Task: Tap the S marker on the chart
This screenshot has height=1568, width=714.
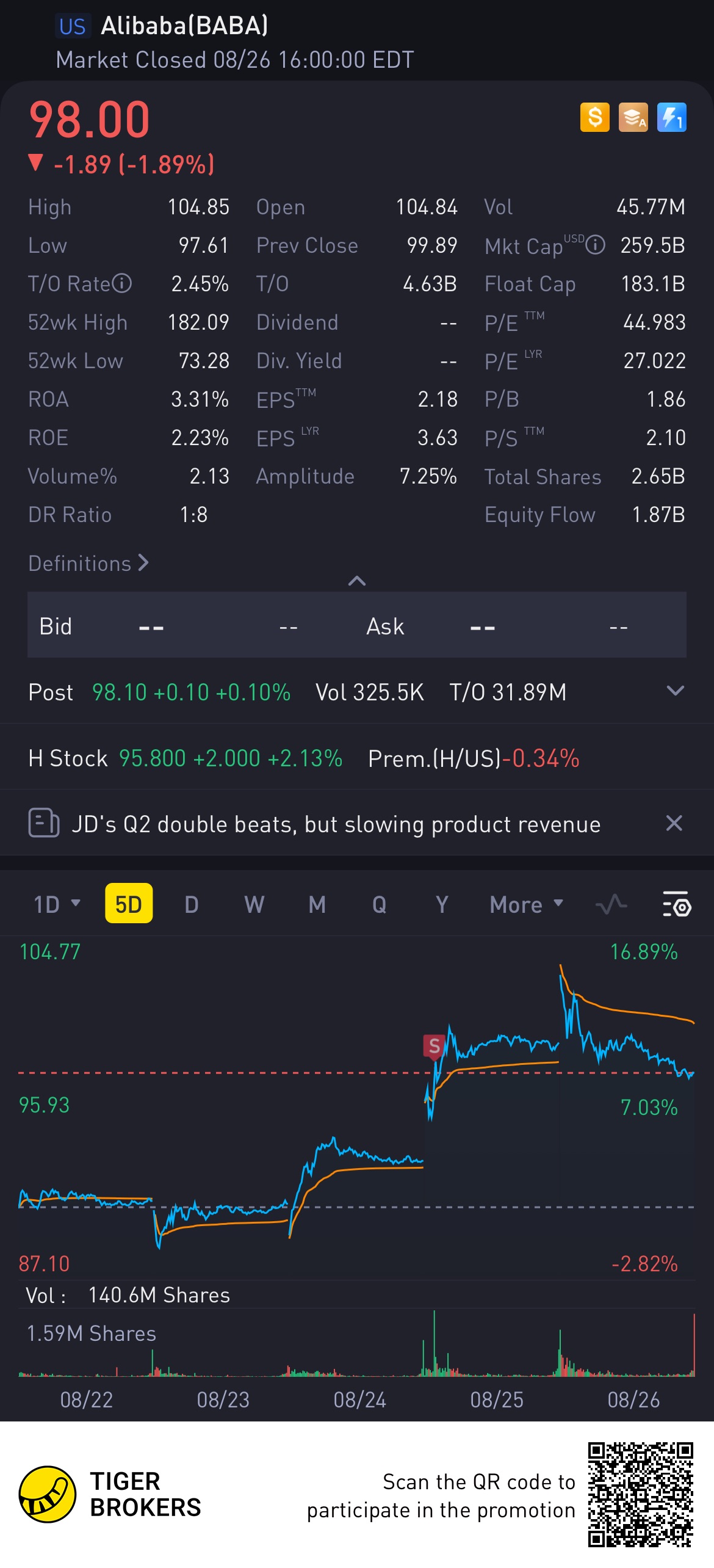Action: coord(434,1046)
